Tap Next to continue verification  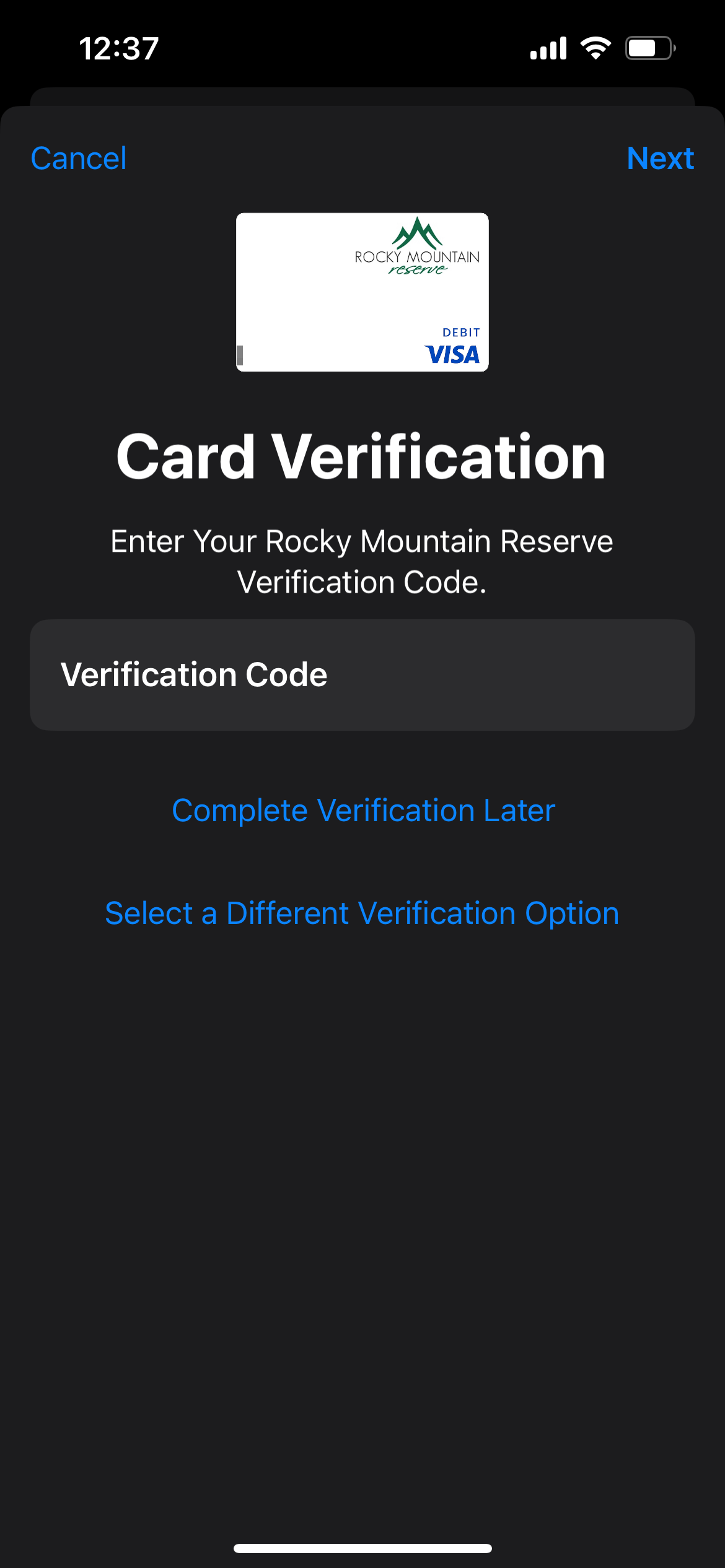[660, 159]
